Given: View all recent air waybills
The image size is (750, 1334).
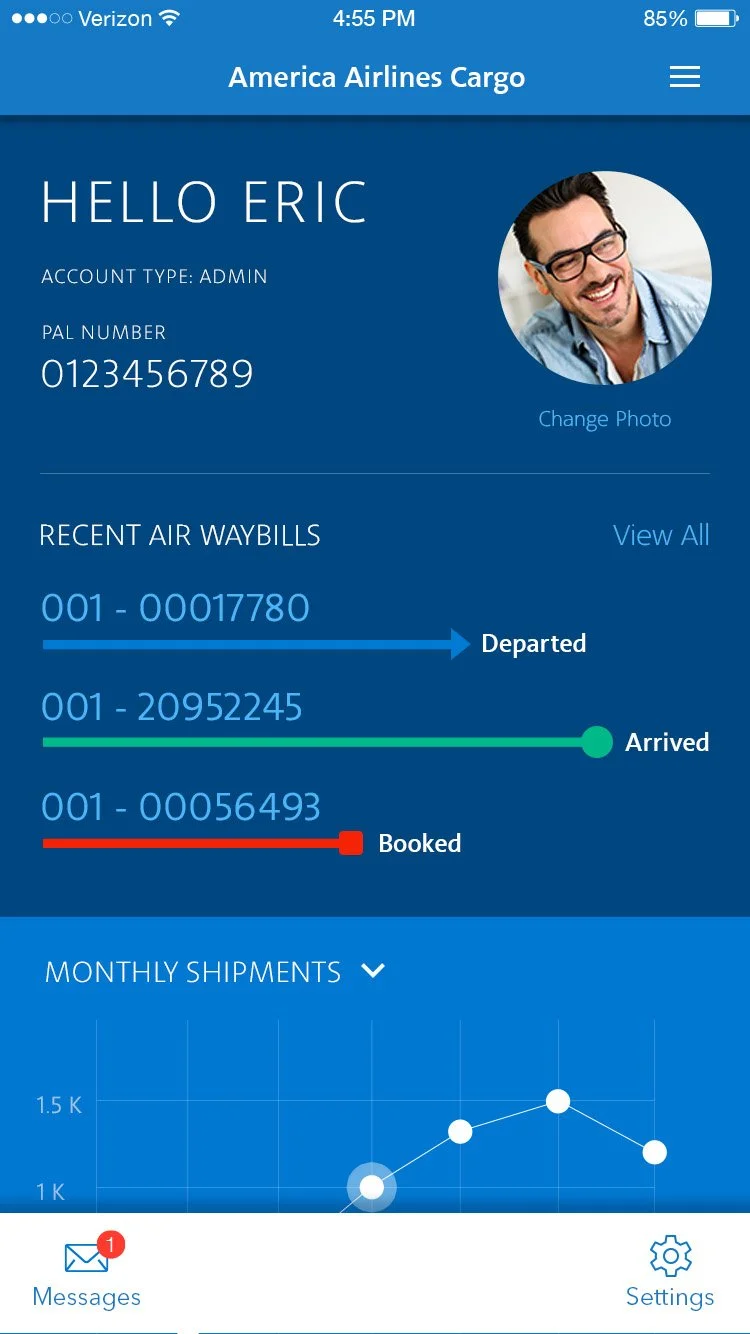Looking at the screenshot, I should tap(661, 535).
